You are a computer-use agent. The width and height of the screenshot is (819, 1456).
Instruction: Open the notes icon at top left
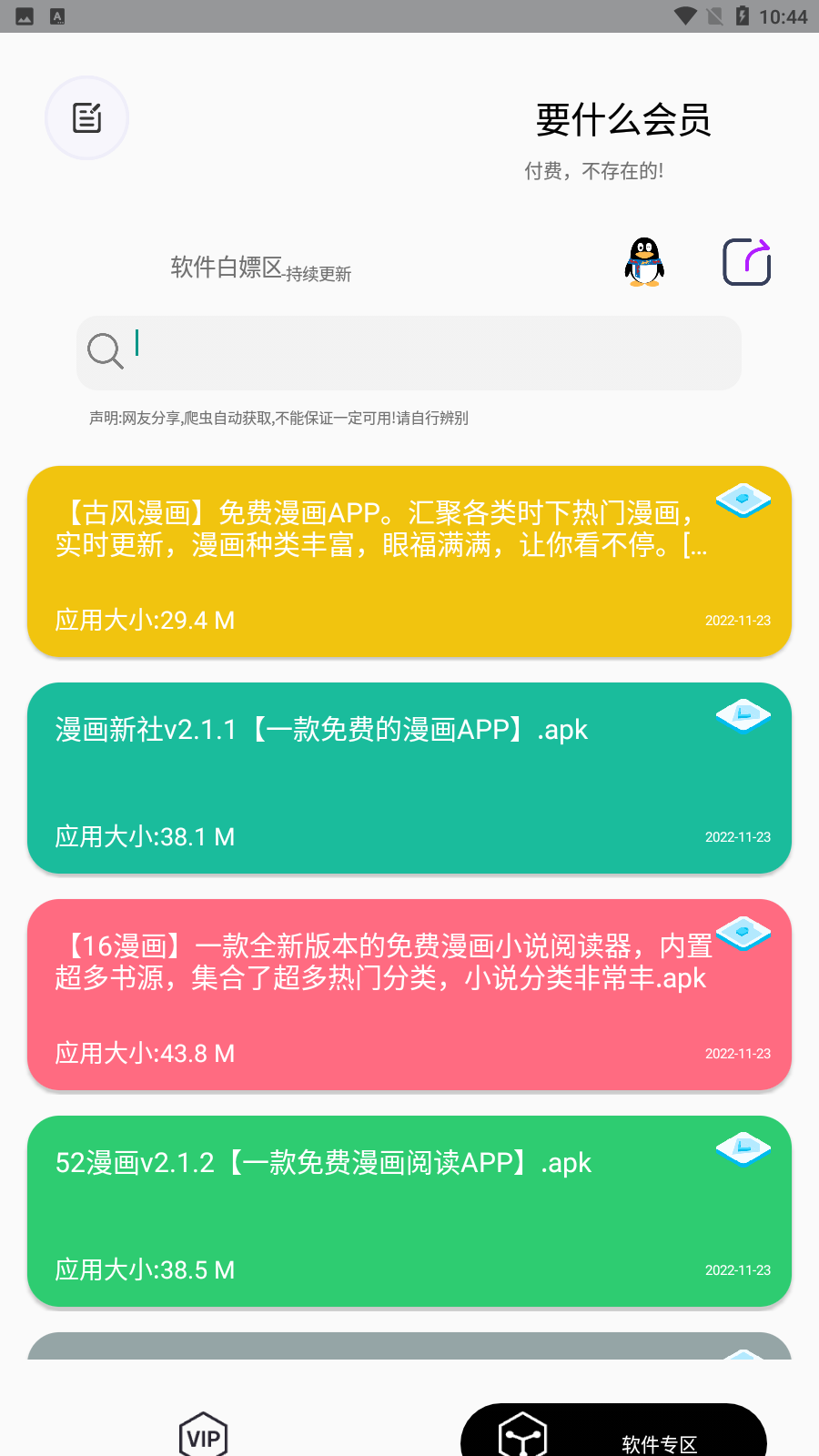pyautogui.click(x=86, y=118)
